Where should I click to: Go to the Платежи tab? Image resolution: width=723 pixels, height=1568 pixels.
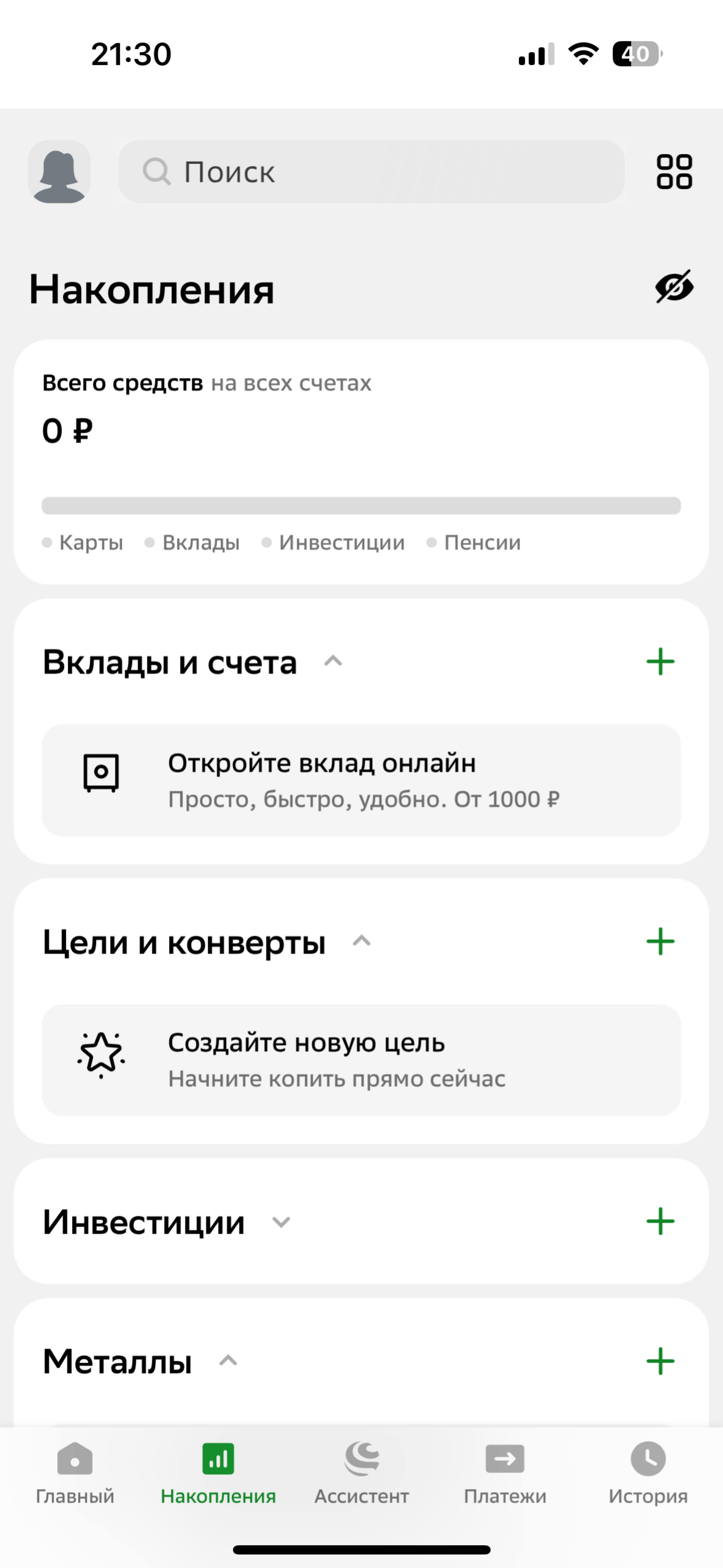(x=505, y=1472)
